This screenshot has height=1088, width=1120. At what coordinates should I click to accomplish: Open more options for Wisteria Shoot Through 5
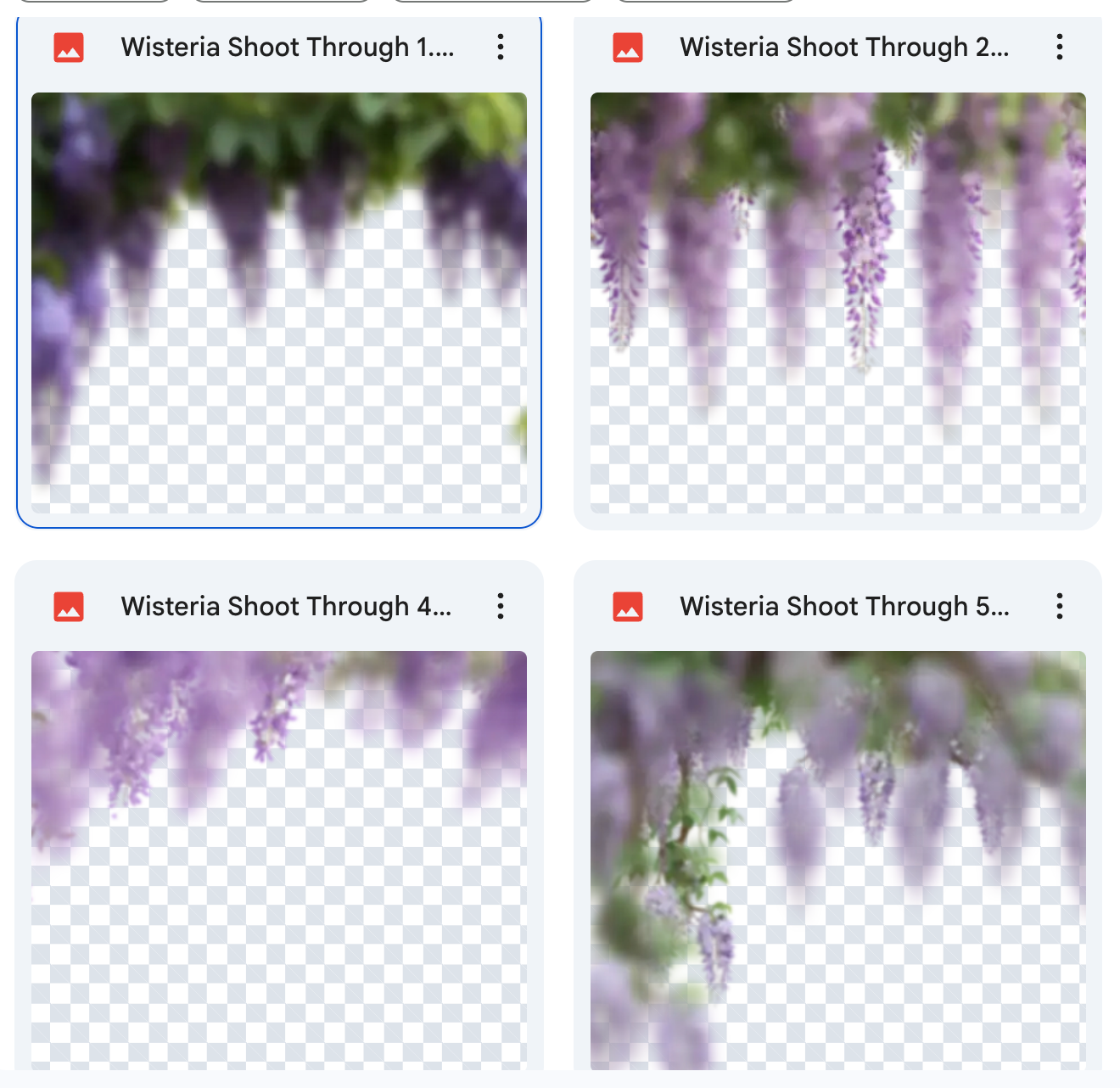click(1060, 606)
